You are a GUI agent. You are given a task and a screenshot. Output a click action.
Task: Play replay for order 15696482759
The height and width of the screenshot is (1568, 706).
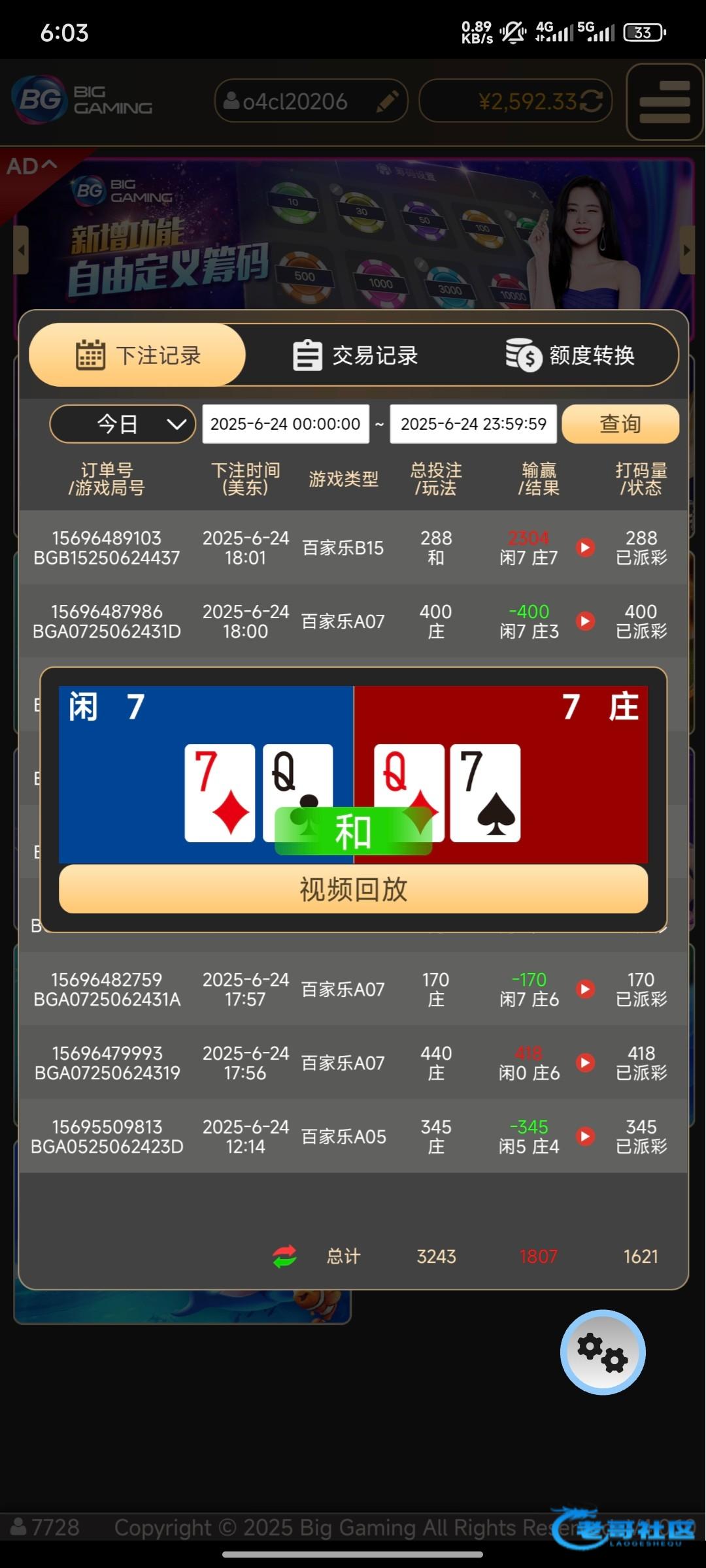(586, 989)
